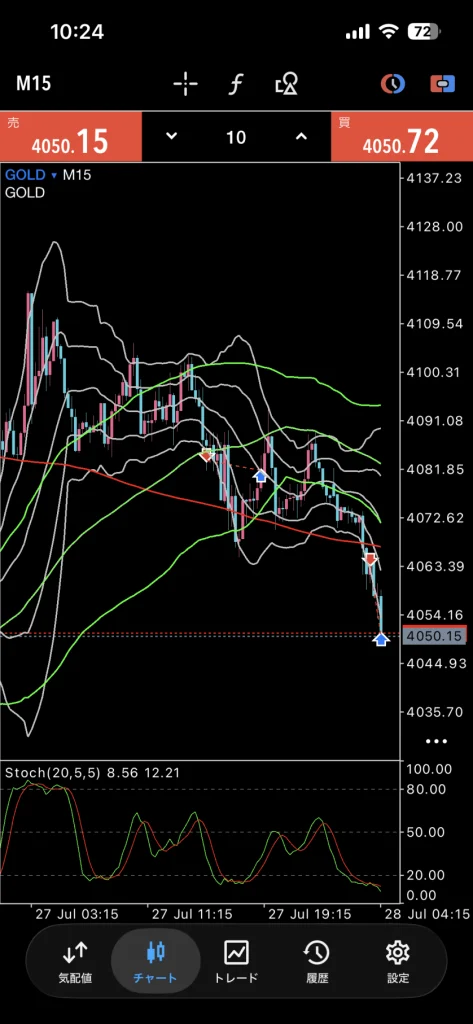Decrease the lot volume with down chevron
Screen dimensions: 473x1024
point(171,136)
